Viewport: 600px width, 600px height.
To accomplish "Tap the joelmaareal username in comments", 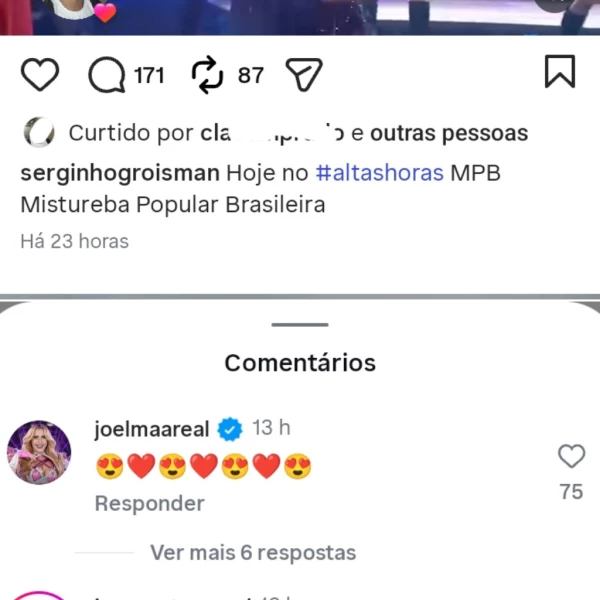I will click(152, 429).
